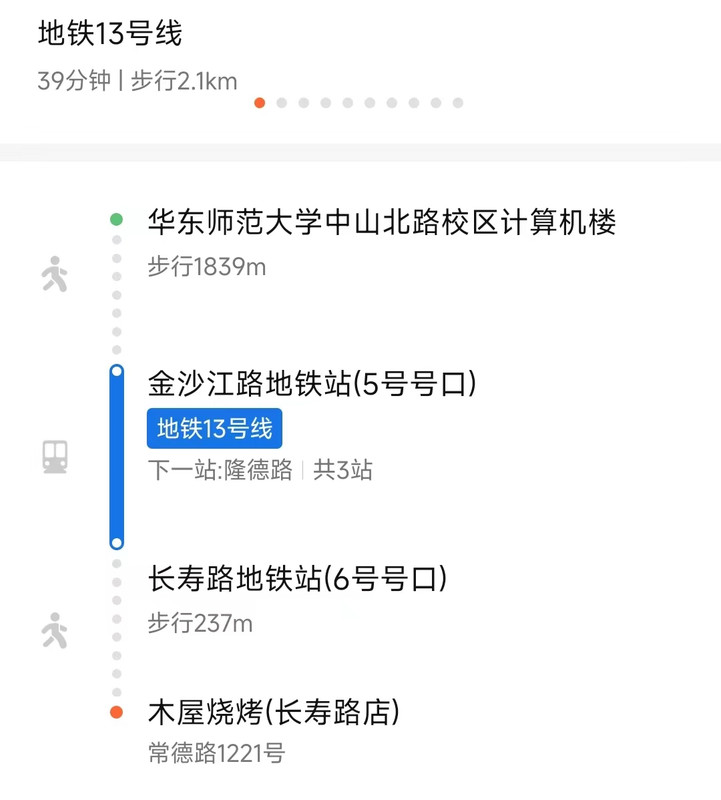This screenshot has height=800, width=721.
Task: Tap the route page indicator dots
Action: (358, 102)
